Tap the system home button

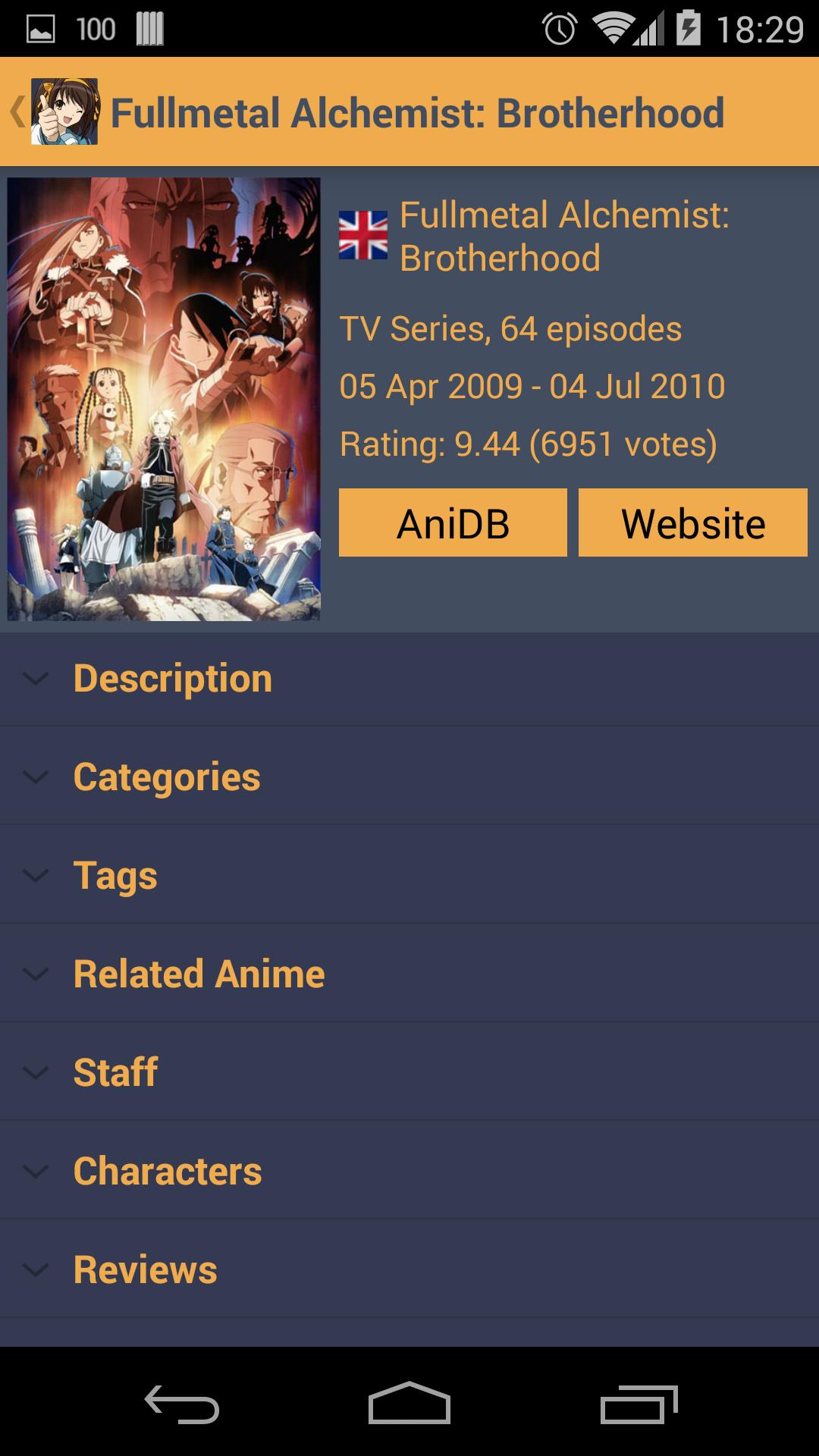click(x=409, y=1403)
